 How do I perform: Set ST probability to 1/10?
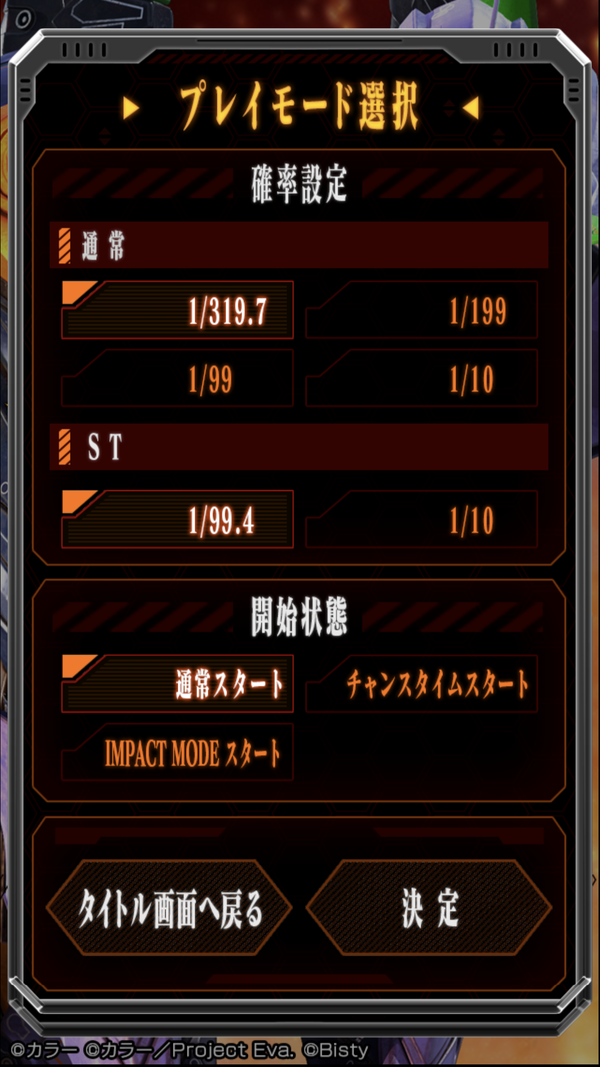(422, 519)
